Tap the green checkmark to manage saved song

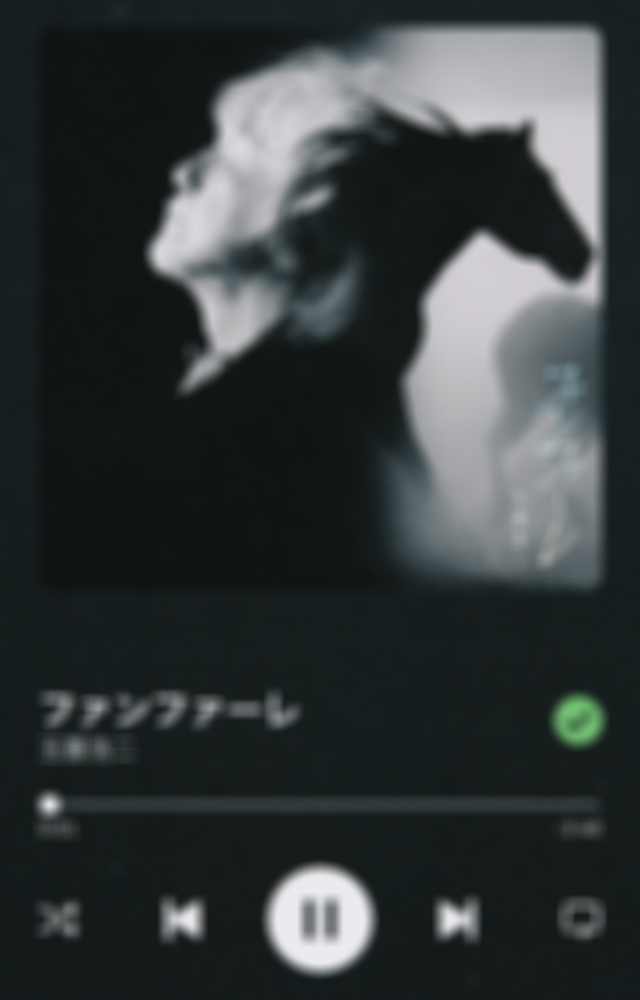pos(578,720)
